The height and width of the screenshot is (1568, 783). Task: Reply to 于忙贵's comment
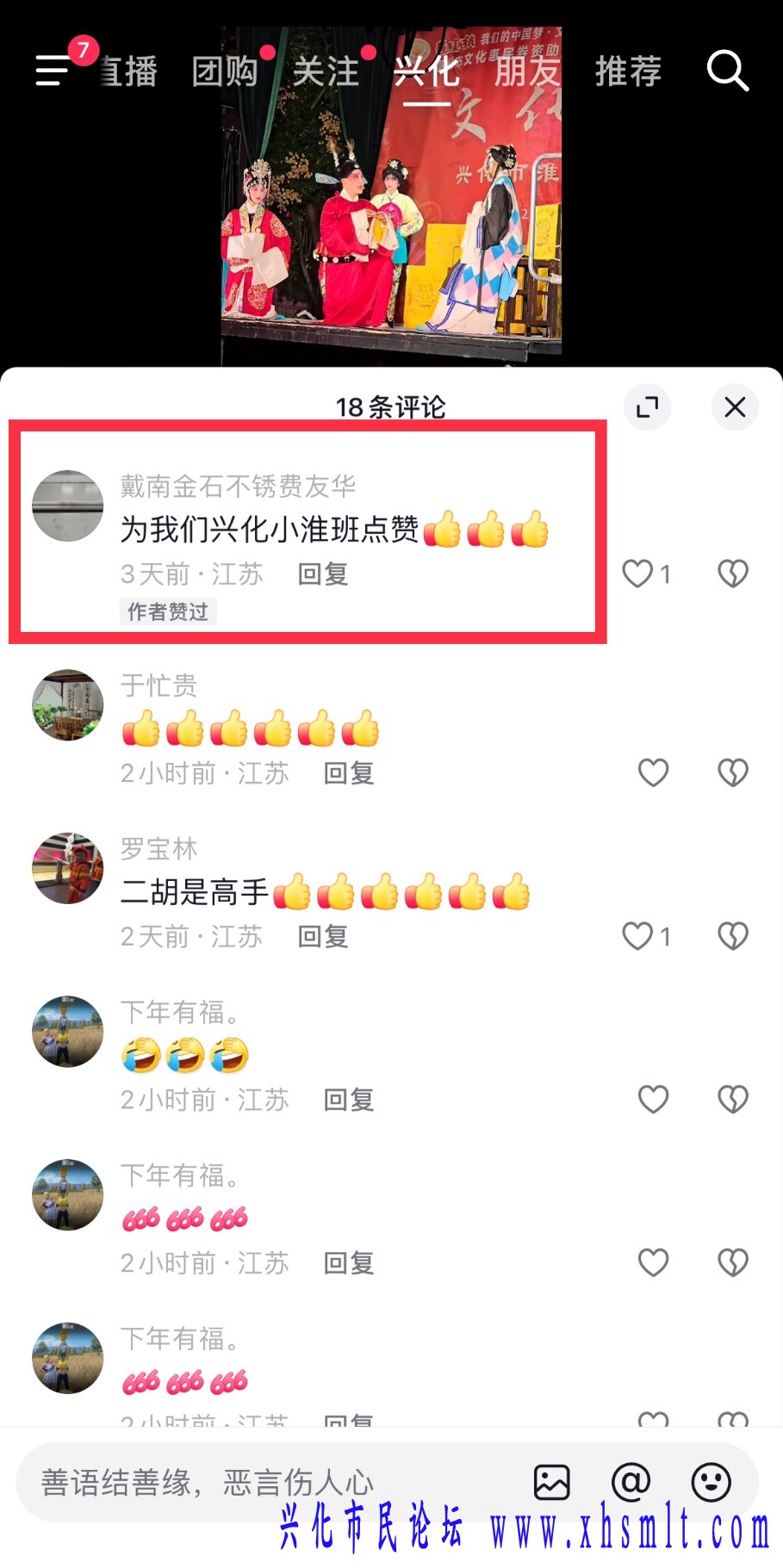tap(348, 773)
